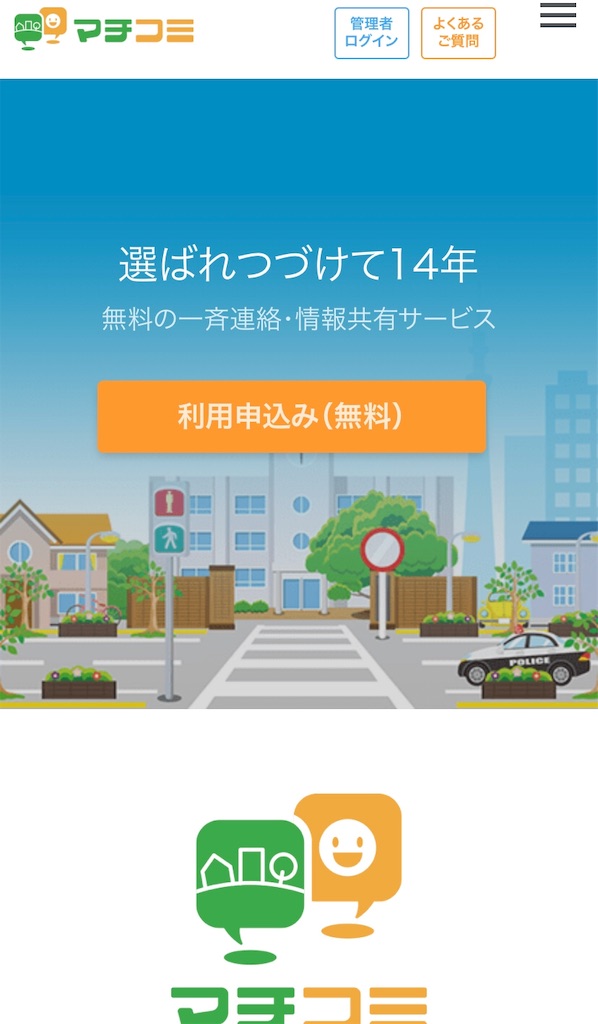
Task: Tap 利用申込み(無料) button
Action: 291,416
